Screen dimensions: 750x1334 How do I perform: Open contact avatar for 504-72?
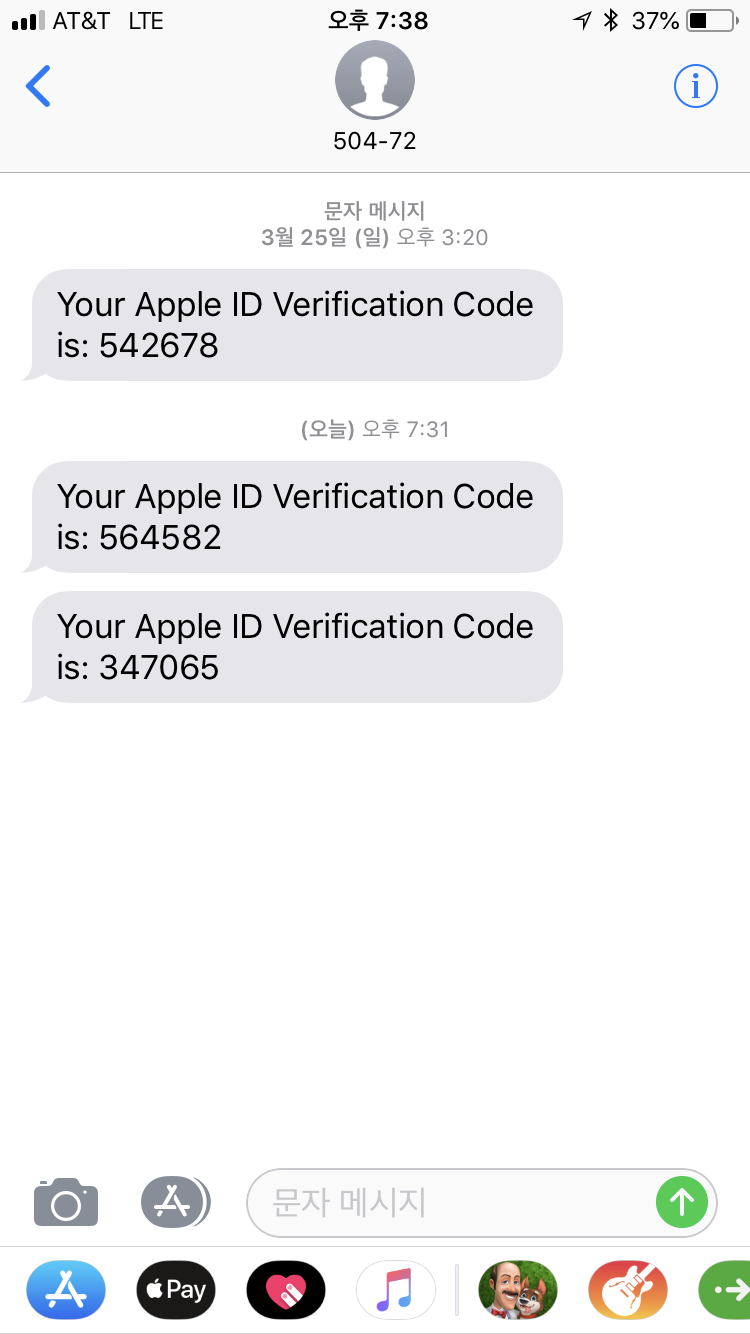click(x=375, y=80)
